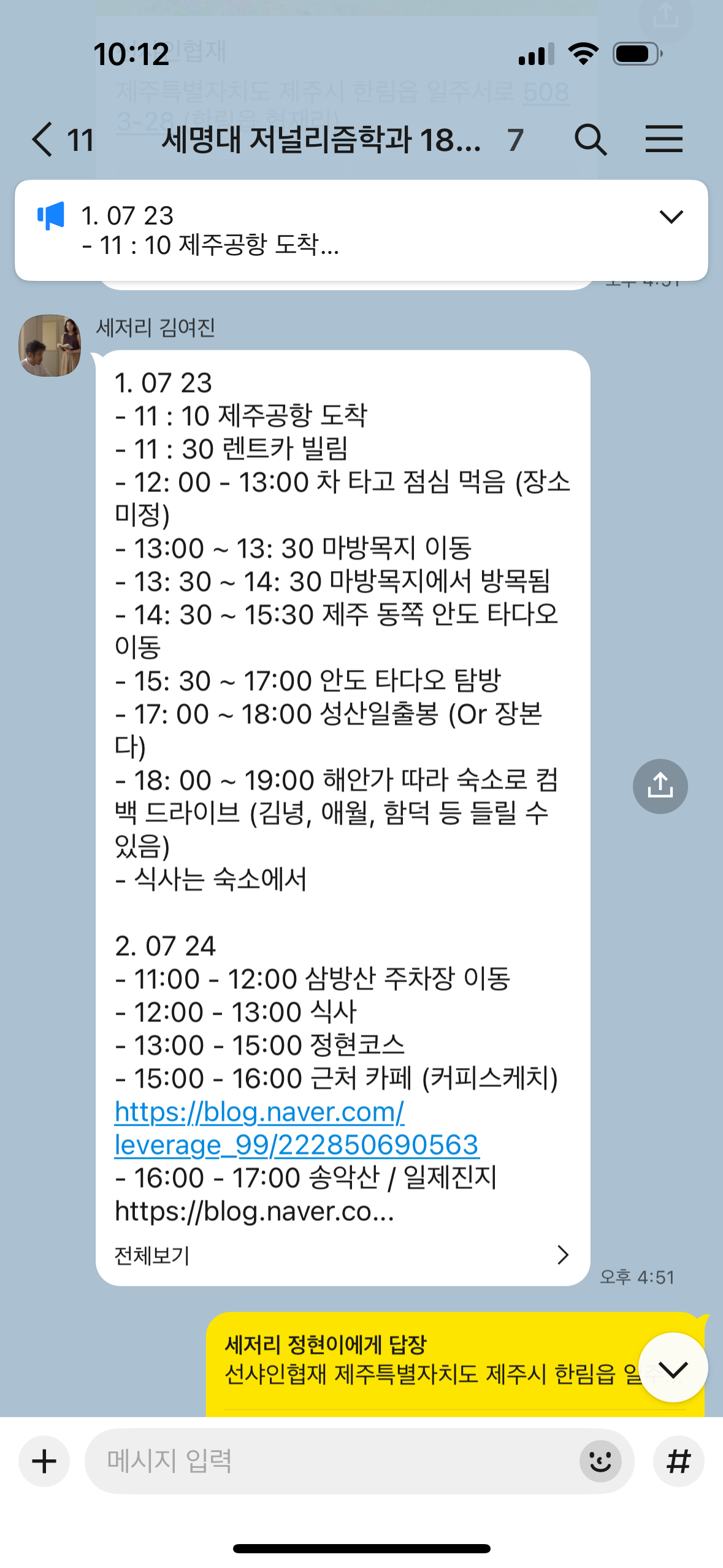Open the plus attachment menu
Viewport: 723px width, 1568px height.
click(44, 1461)
